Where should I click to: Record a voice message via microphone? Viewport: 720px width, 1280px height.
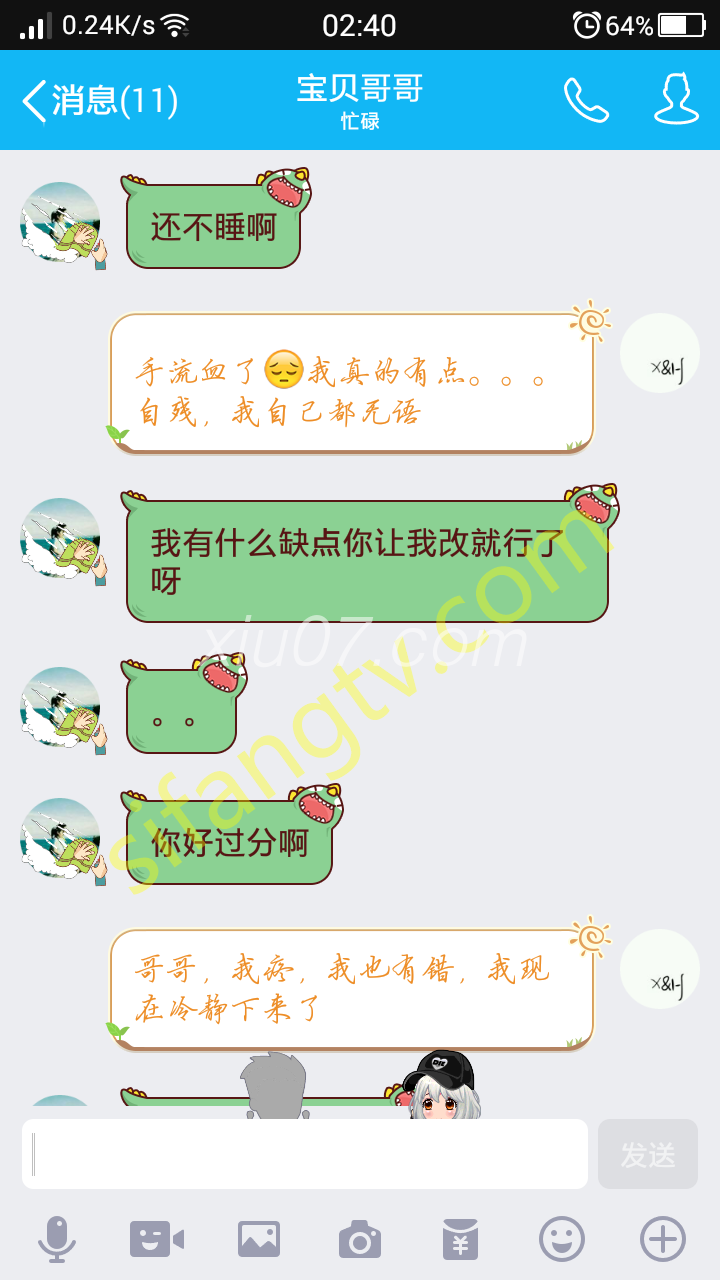point(57,1240)
